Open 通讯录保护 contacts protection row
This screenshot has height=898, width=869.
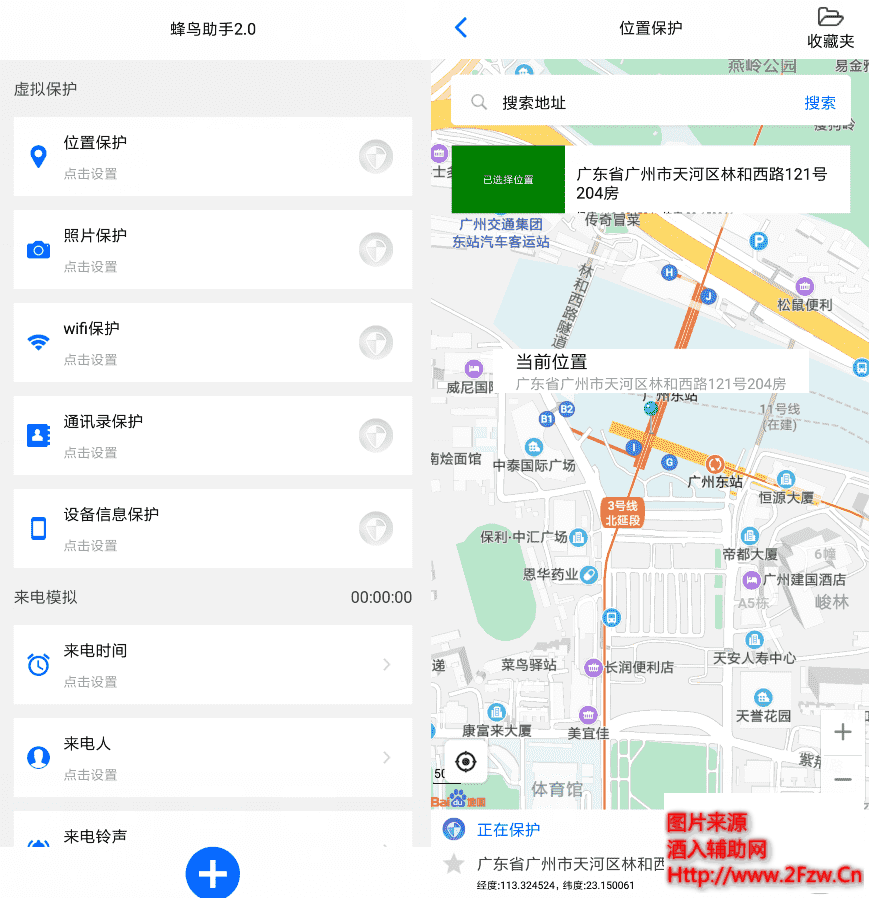212,436
